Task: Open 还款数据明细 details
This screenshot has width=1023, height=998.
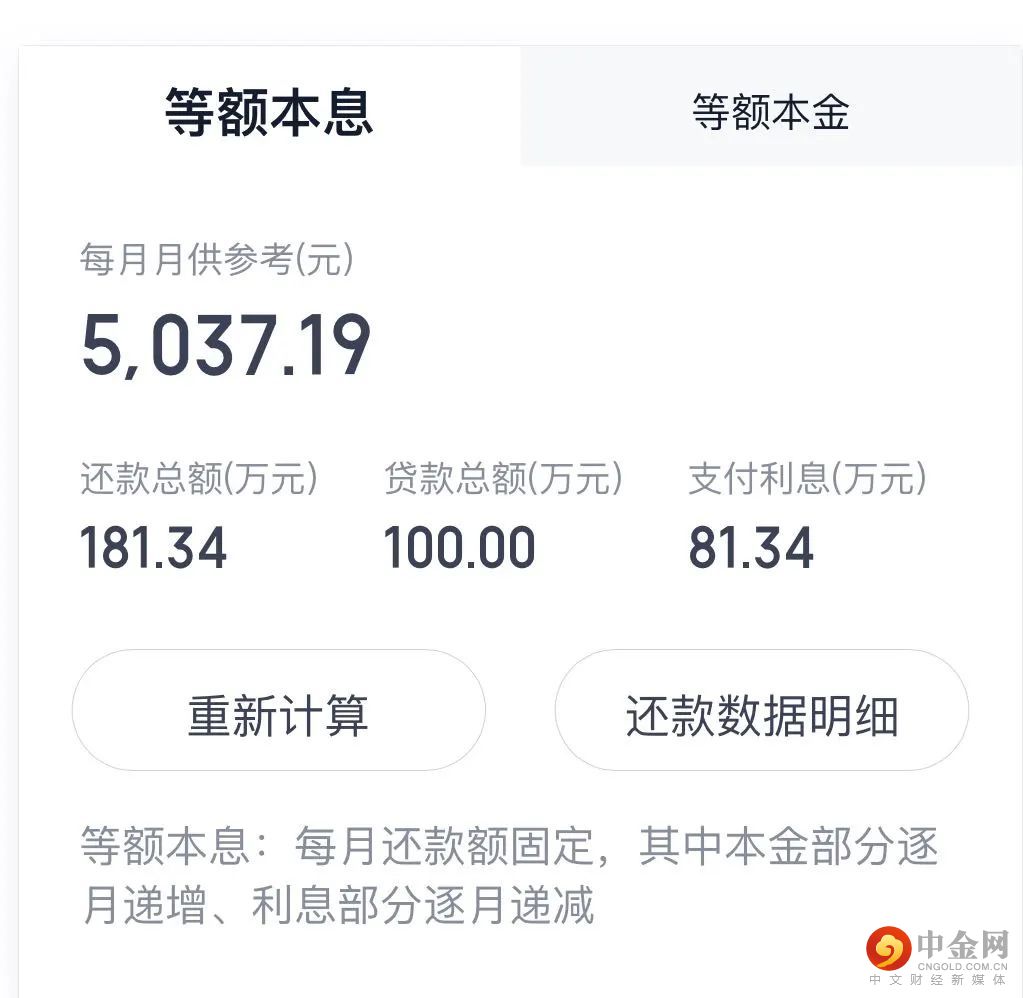Action: (761, 710)
